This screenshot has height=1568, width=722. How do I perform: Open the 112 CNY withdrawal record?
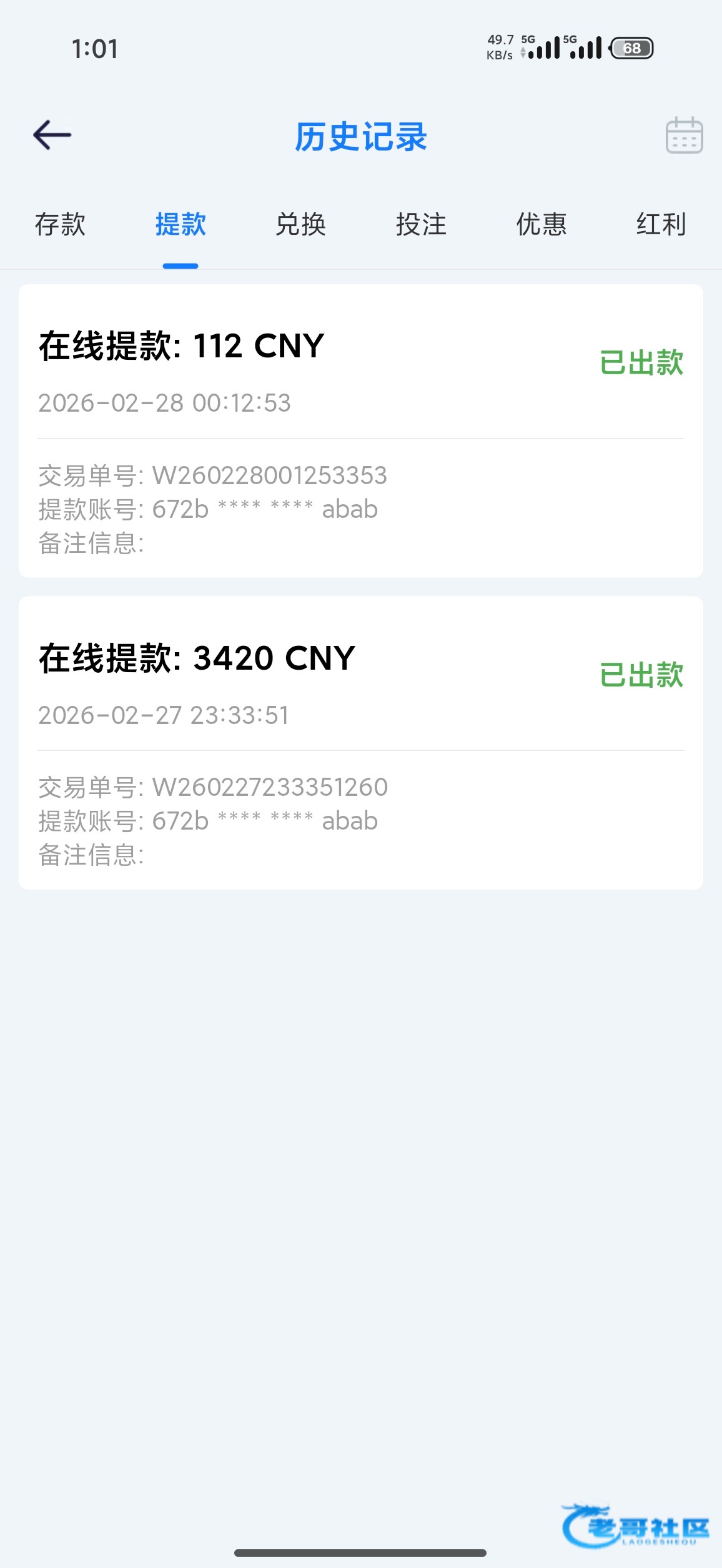pyautogui.click(x=361, y=430)
